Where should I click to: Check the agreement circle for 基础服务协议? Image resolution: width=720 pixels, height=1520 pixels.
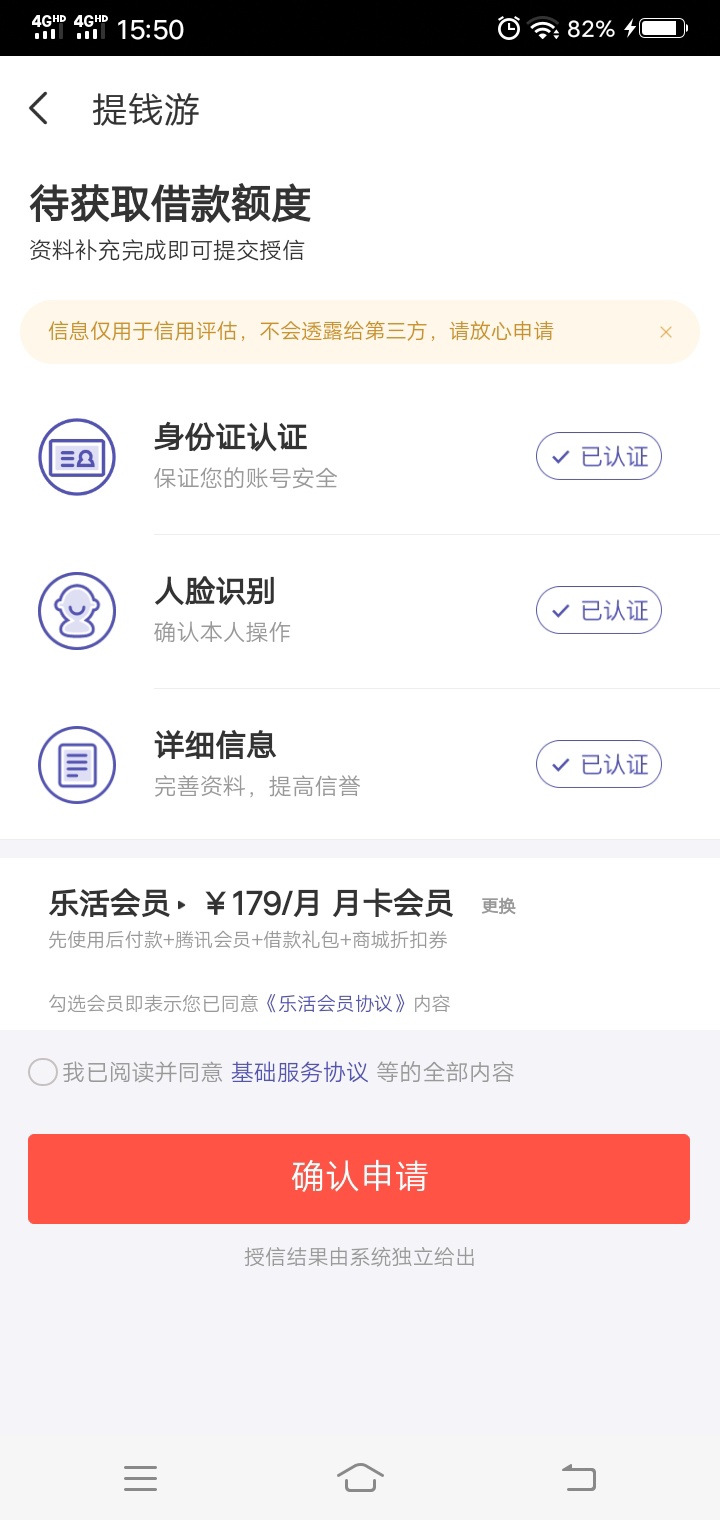(43, 1073)
